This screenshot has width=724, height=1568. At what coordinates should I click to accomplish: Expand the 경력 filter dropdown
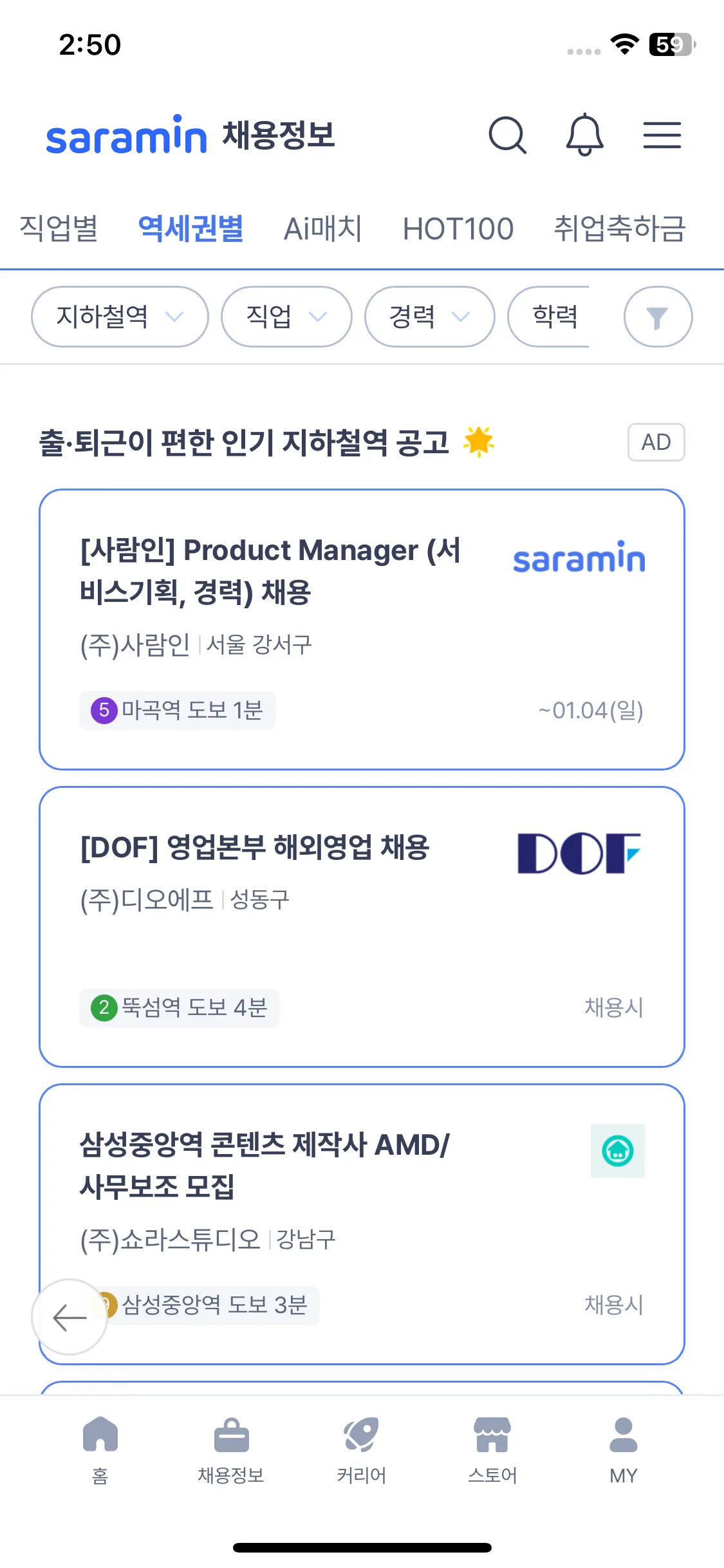429,317
